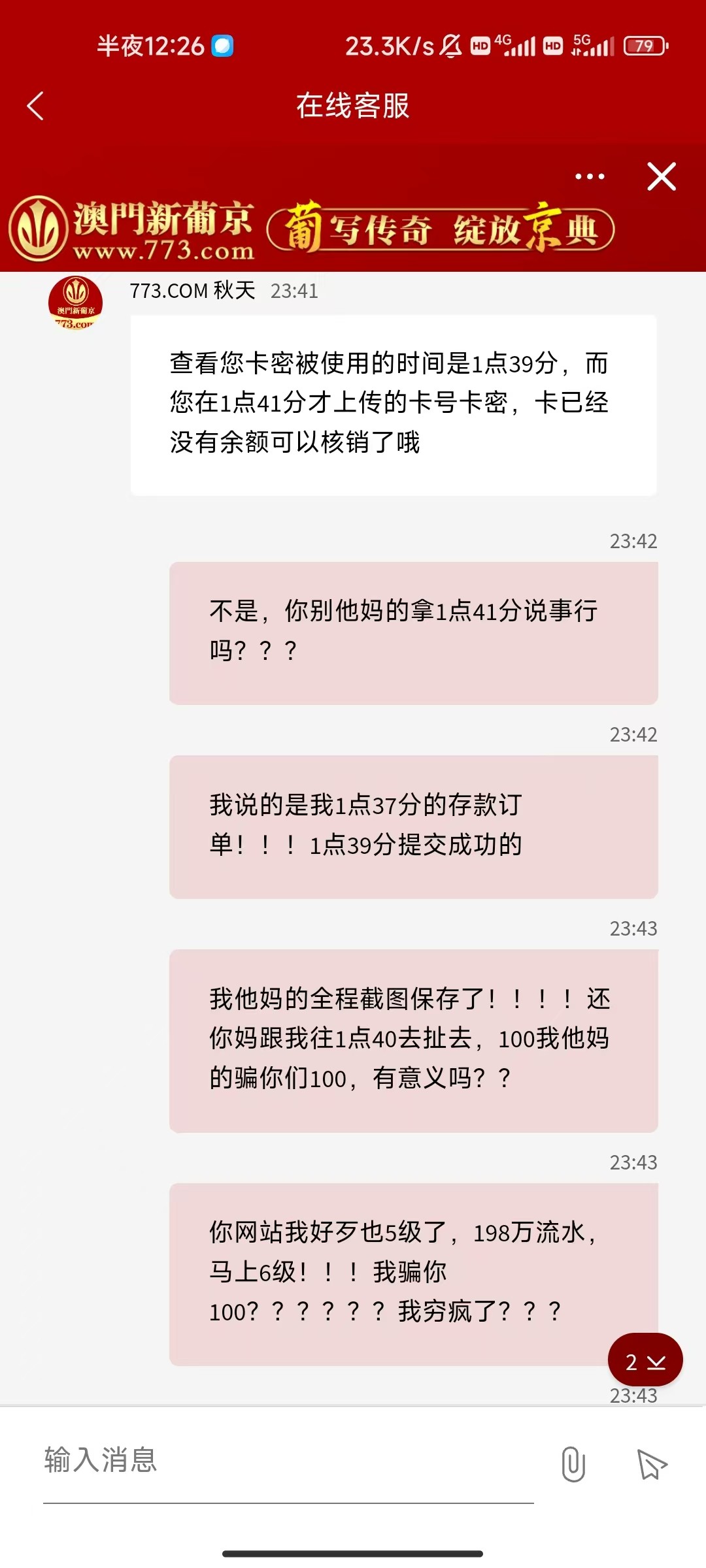Send the message with the arrow icon

[x=652, y=1464]
